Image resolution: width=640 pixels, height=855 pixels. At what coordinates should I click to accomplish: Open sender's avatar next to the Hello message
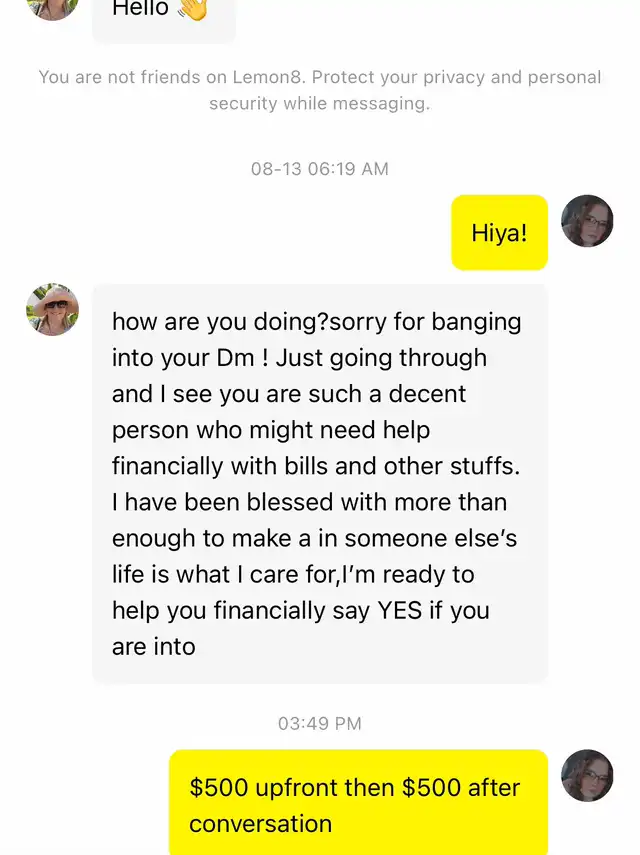point(52,8)
